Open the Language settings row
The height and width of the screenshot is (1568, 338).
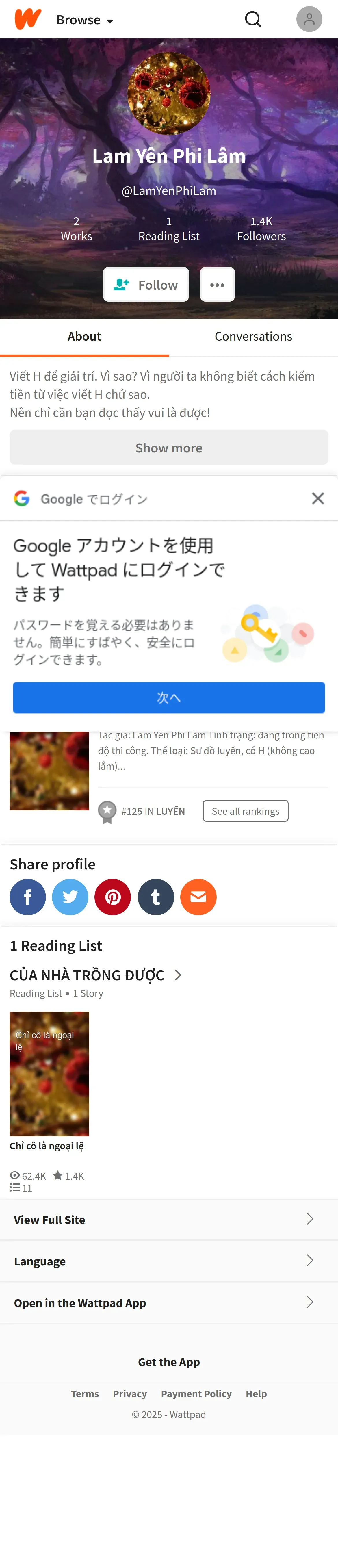(x=169, y=1261)
